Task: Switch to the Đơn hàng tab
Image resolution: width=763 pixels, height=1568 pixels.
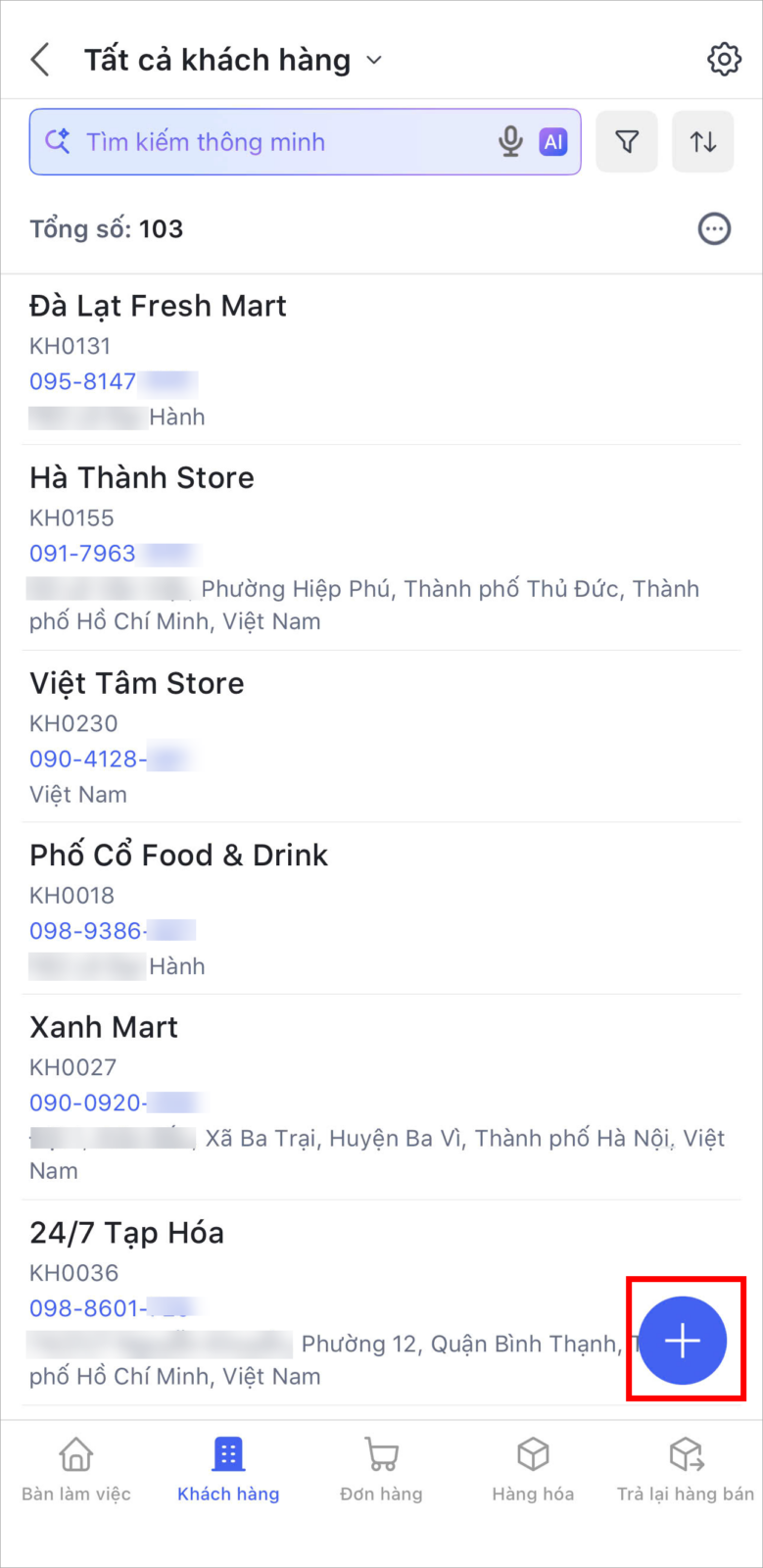Action: [x=381, y=1469]
